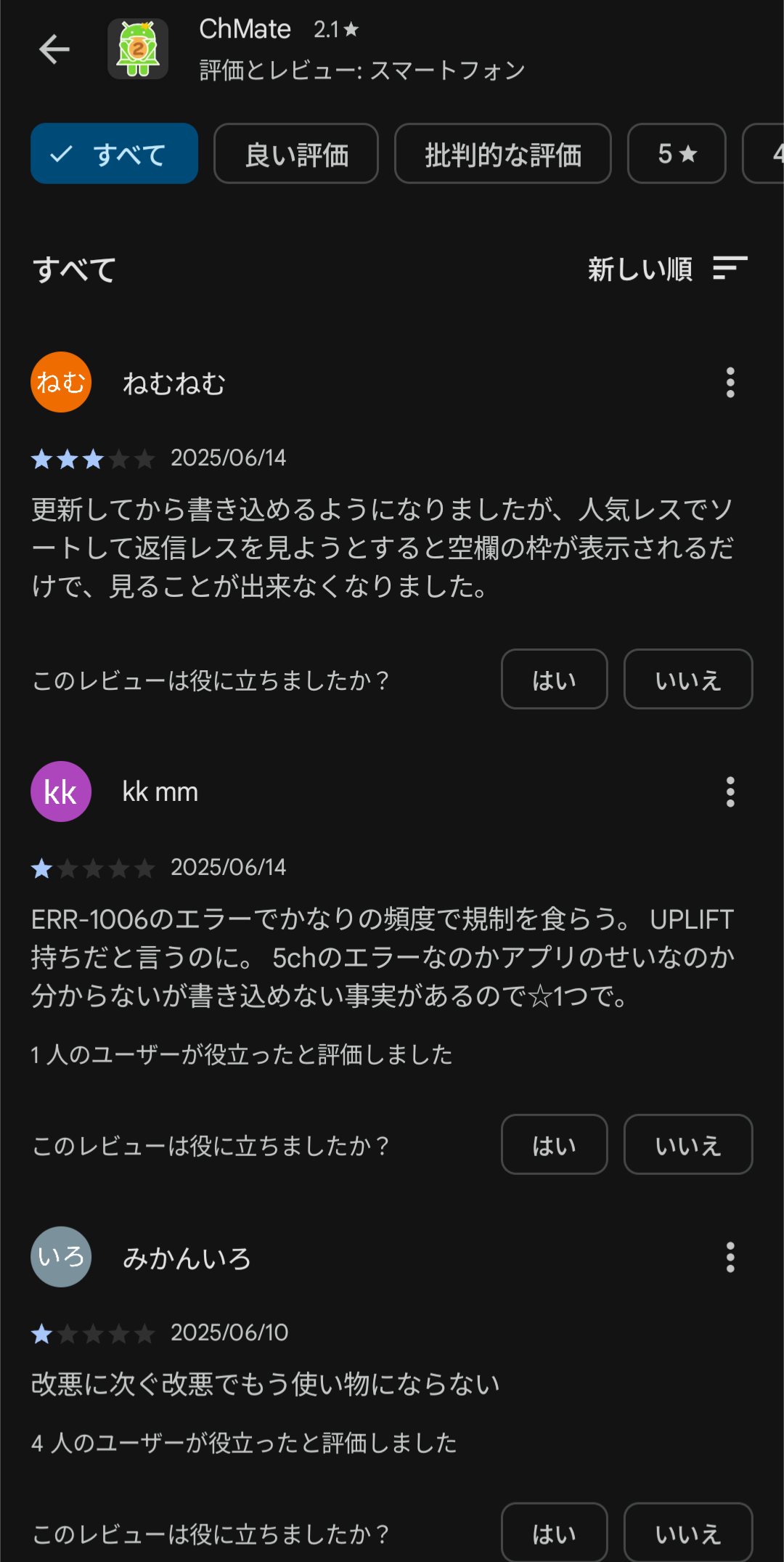Change the 新しい順 sort order
This screenshot has height=1562, width=784.
click(666, 269)
